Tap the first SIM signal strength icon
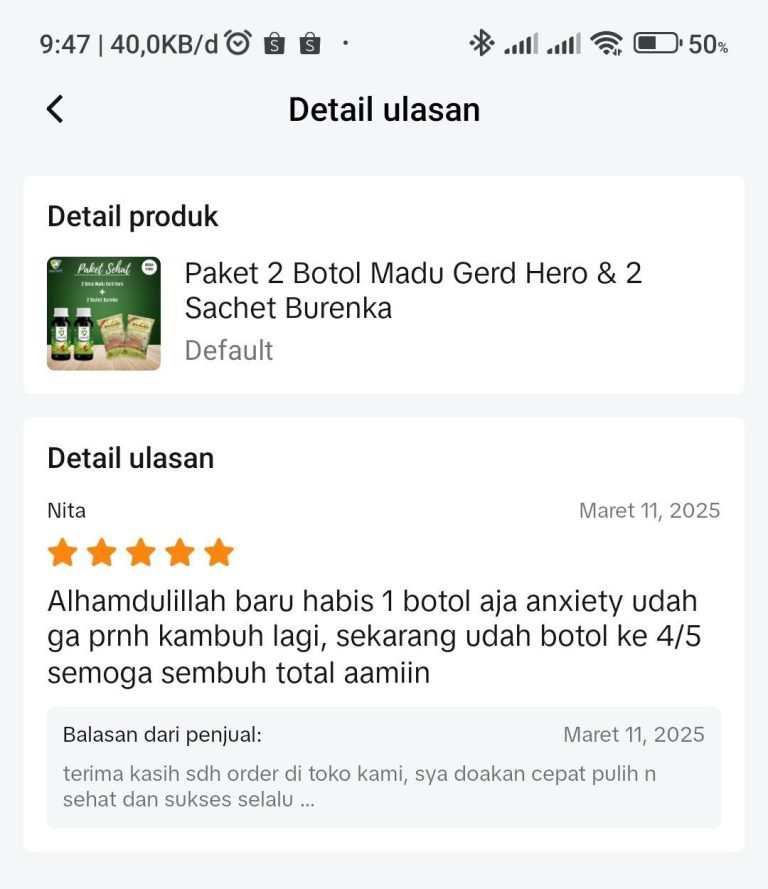The width and height of the screenshot is (768, 889). point(521,42)
